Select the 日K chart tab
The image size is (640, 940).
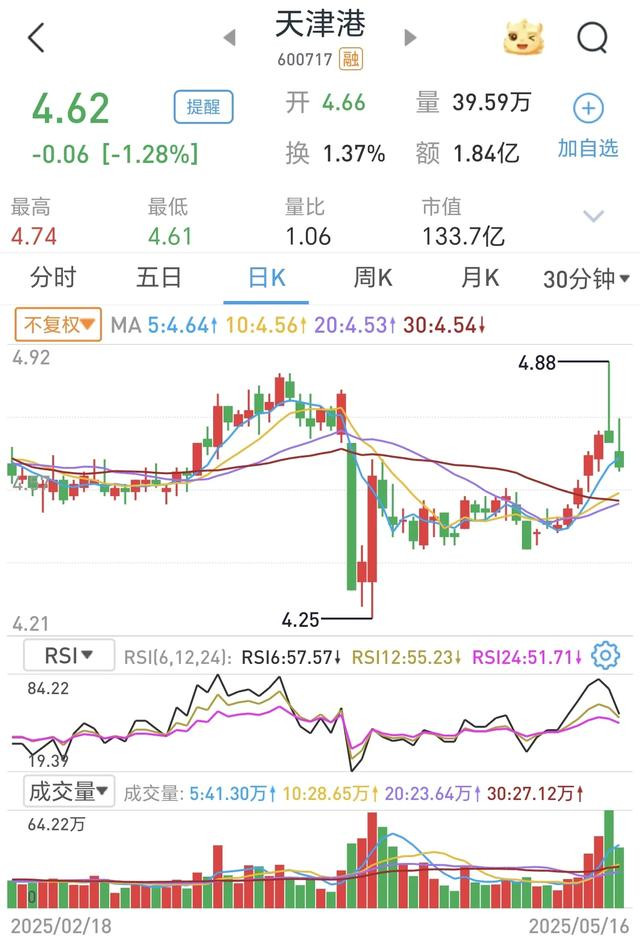pyautogui.click(x=266, y=278)
